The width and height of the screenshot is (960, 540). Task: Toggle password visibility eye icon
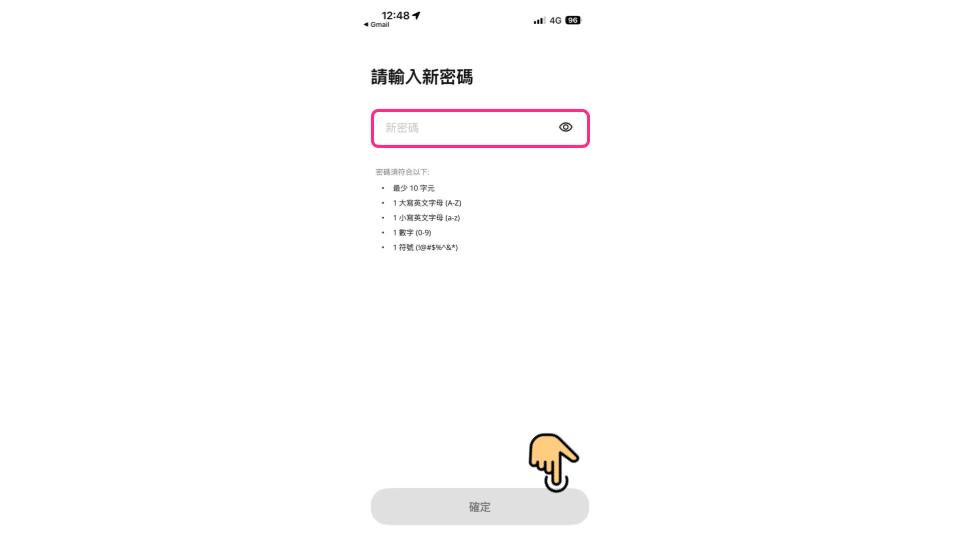click(x=566, y=128)
